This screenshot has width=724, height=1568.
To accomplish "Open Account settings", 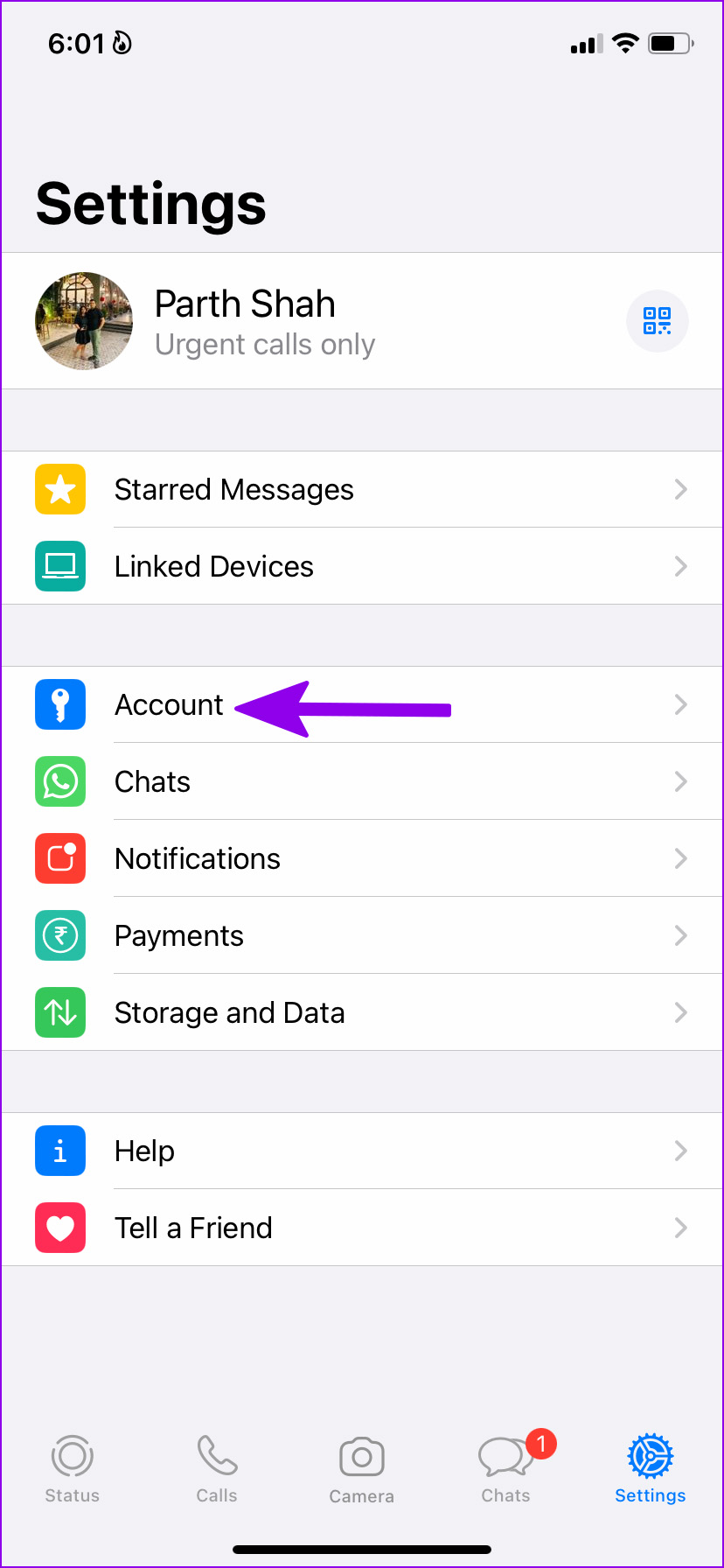I will 362,704.
